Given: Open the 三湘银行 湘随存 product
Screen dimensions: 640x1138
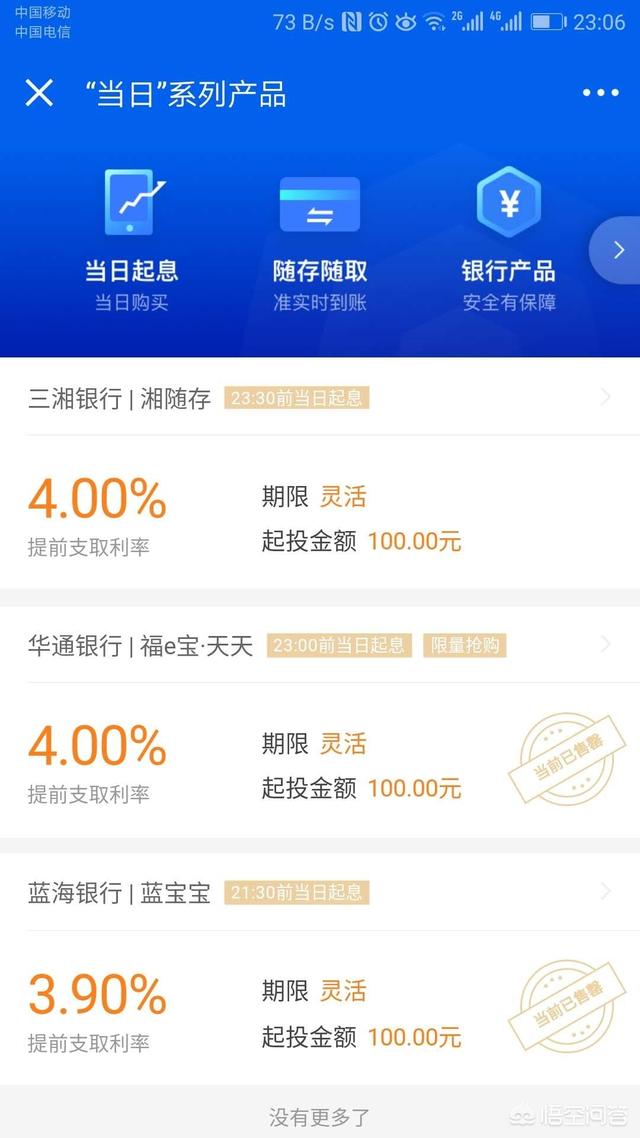Looking at the screenshot, I should pos(320,473).
